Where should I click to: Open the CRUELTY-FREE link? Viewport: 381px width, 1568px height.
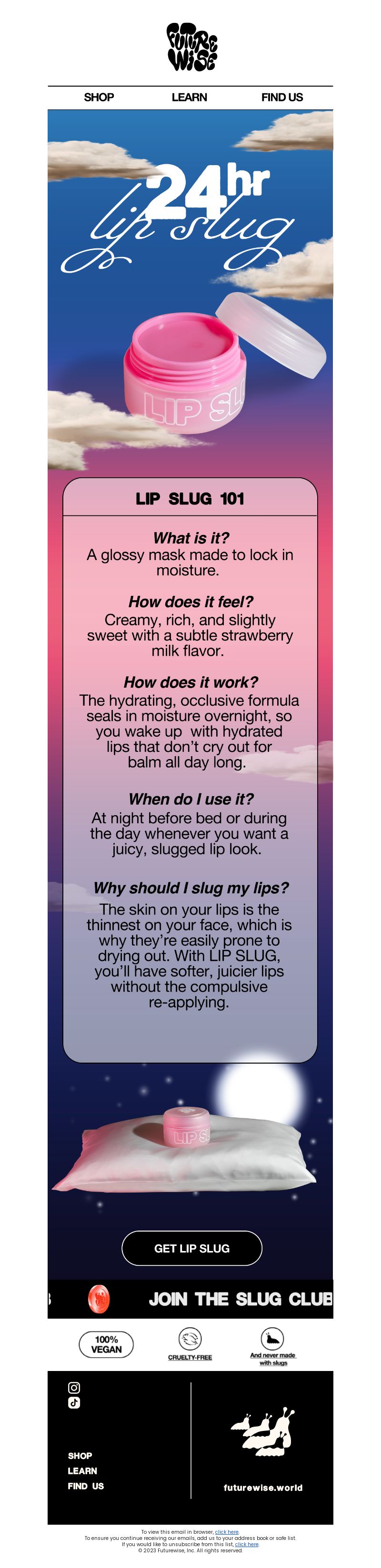point(190,1357)
